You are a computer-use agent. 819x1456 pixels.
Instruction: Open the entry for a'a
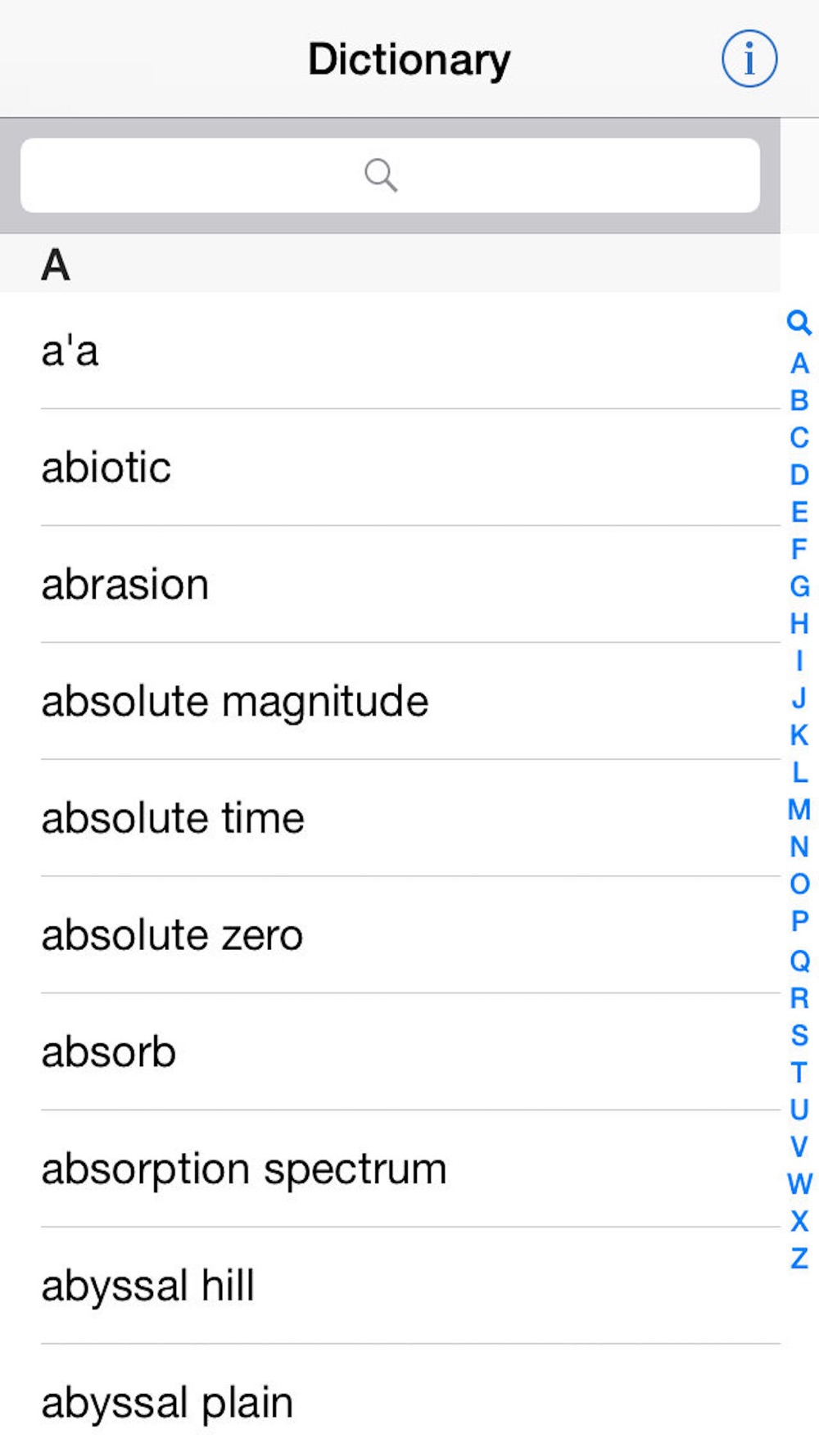coord(390,350)
